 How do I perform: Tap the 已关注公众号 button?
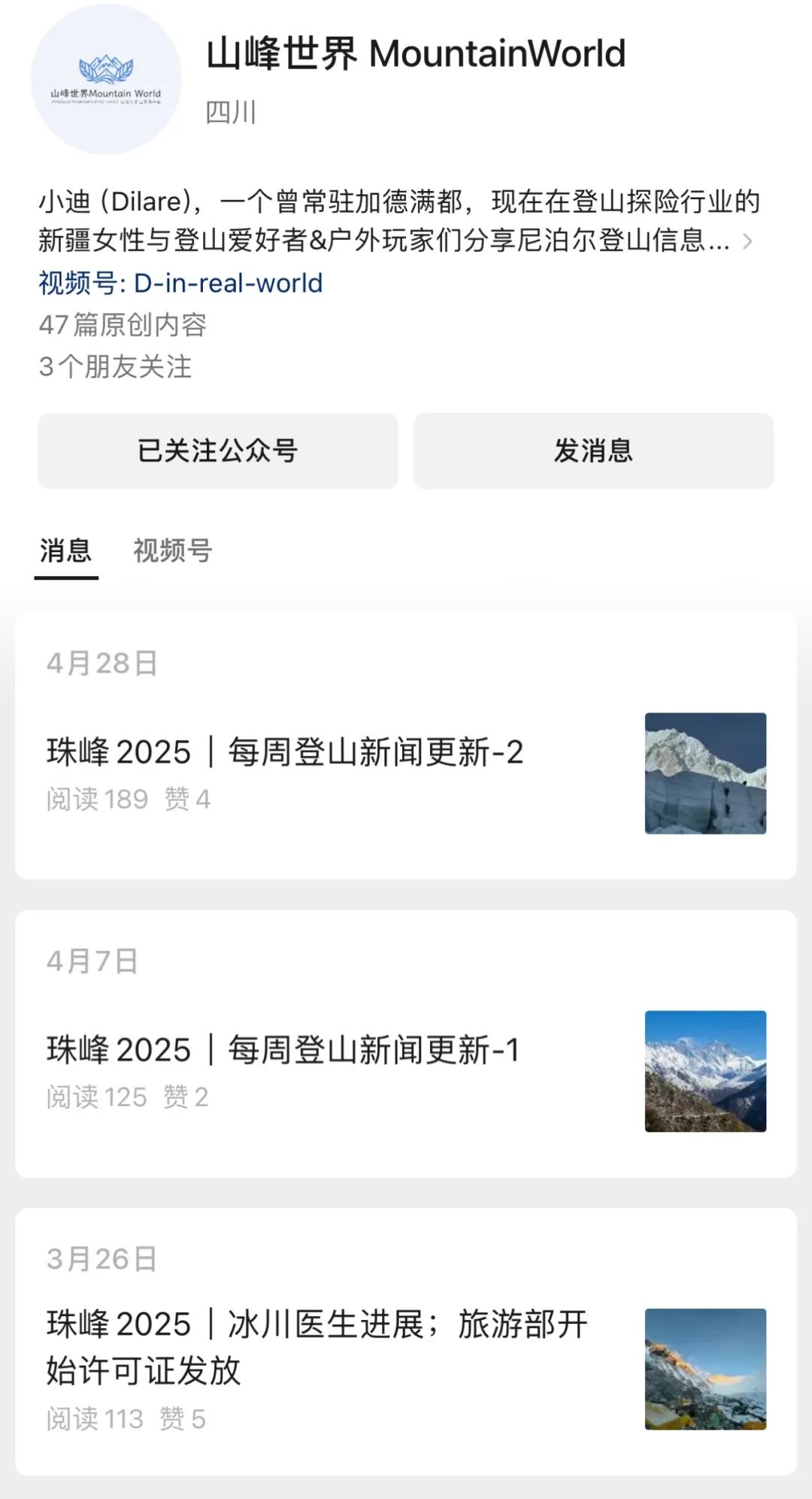[x=217, y=451]
